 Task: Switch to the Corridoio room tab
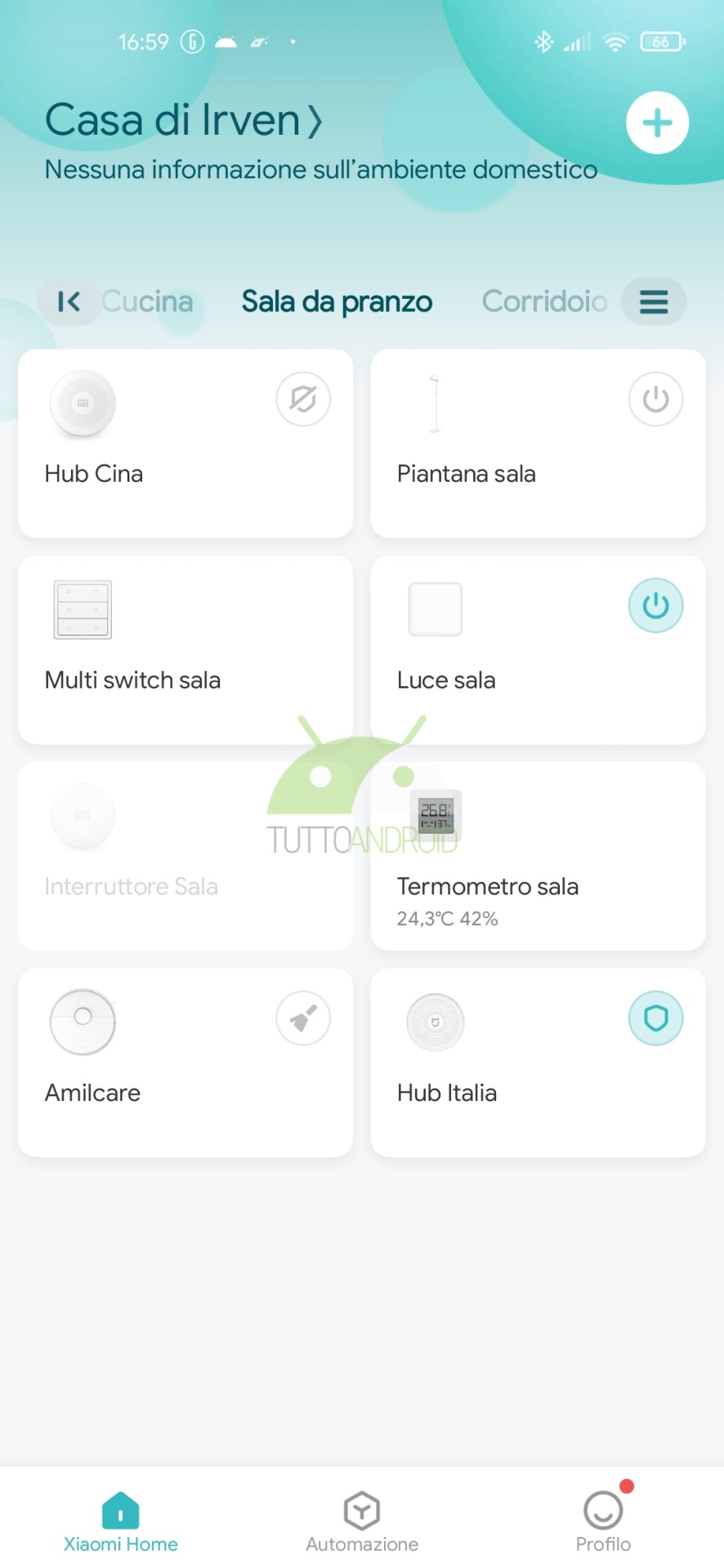tap(544, 301)
